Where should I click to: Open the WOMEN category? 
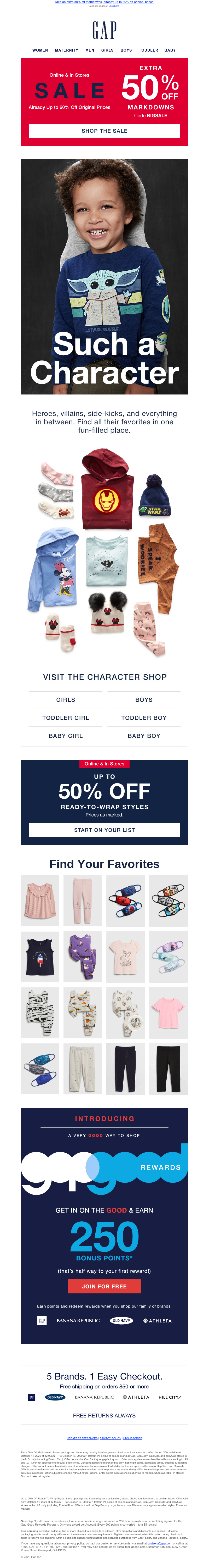coord(40,51)
